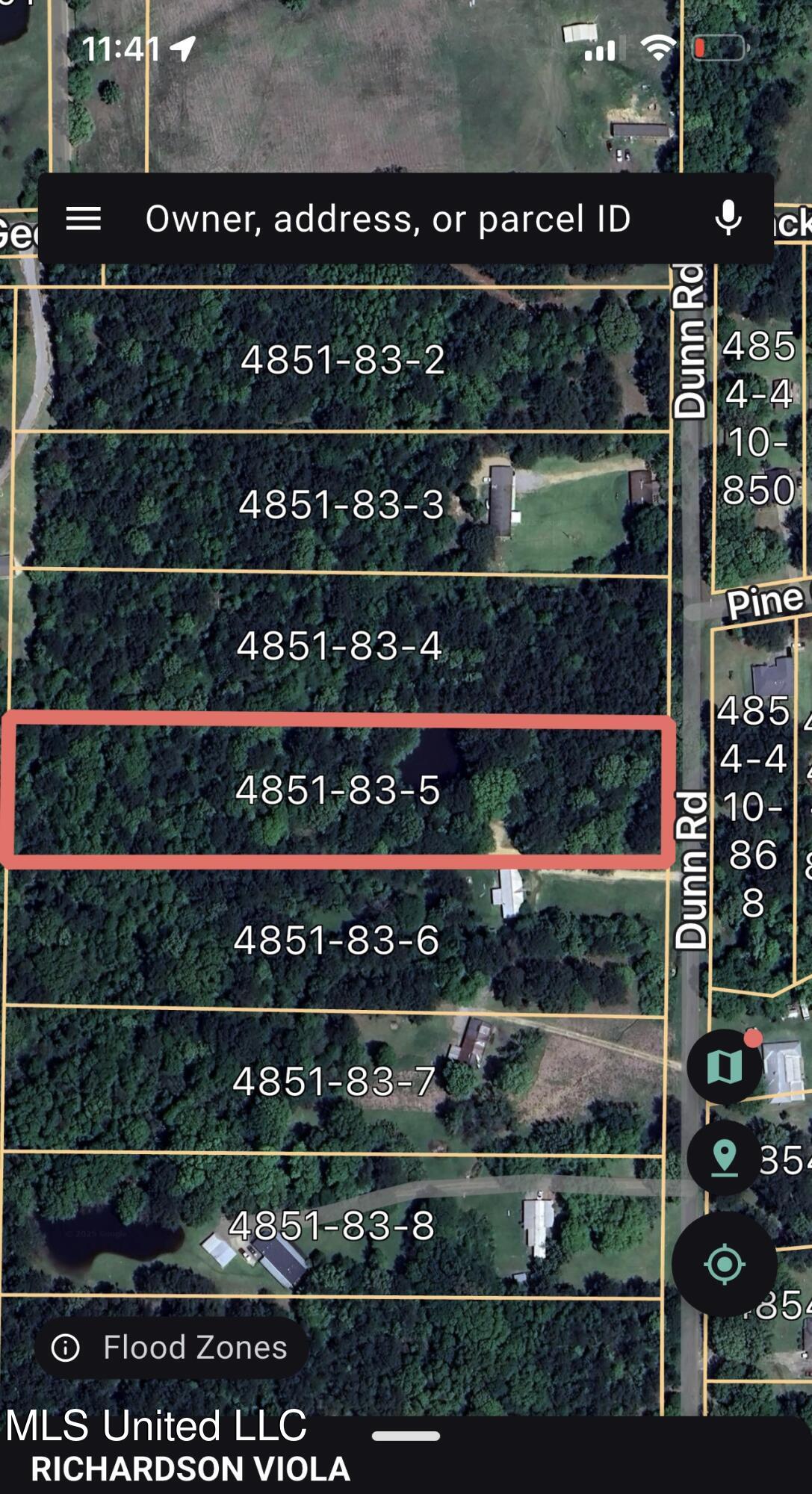The image size is (812, 1494).
Task: Tap the drop pin location button
Action: pos(724,1158)
